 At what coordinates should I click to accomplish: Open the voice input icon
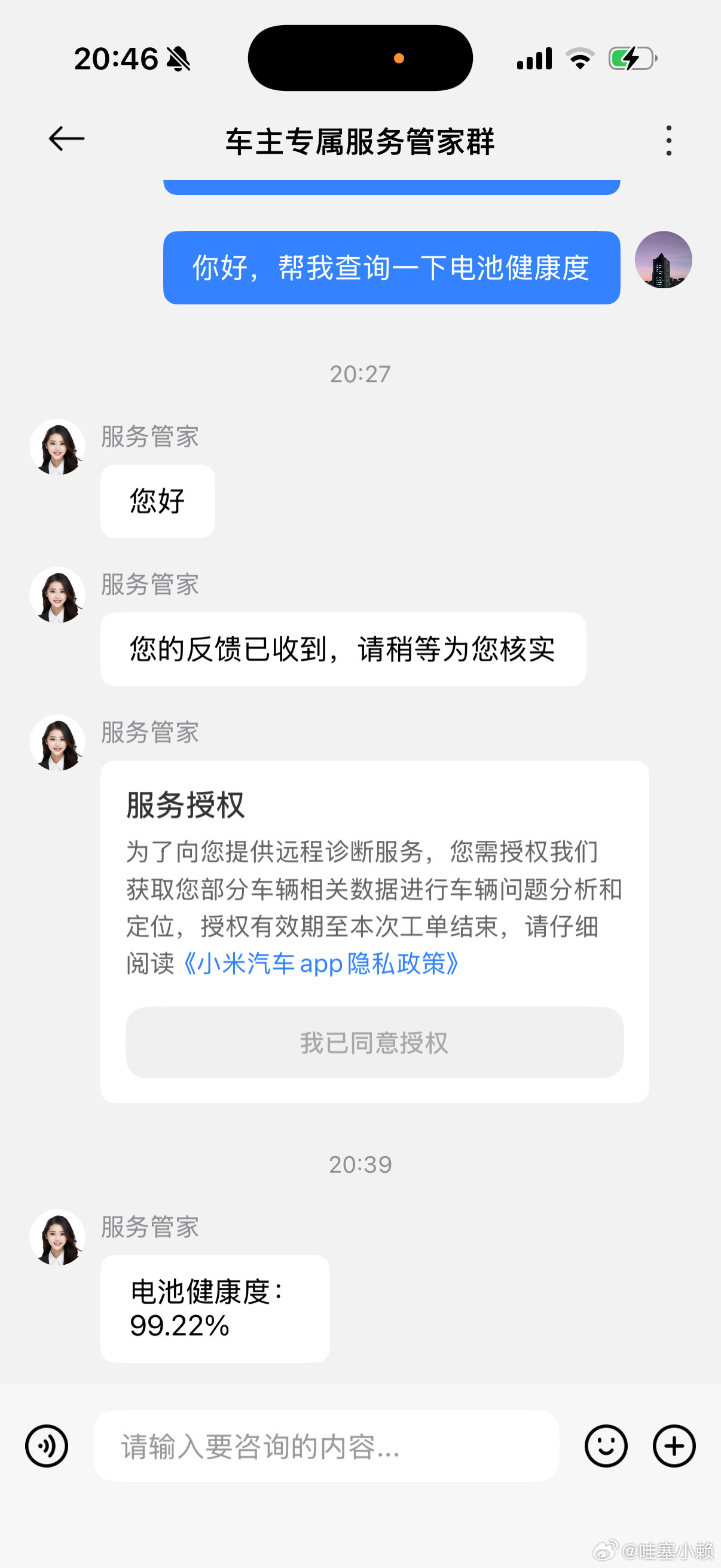47,1445
